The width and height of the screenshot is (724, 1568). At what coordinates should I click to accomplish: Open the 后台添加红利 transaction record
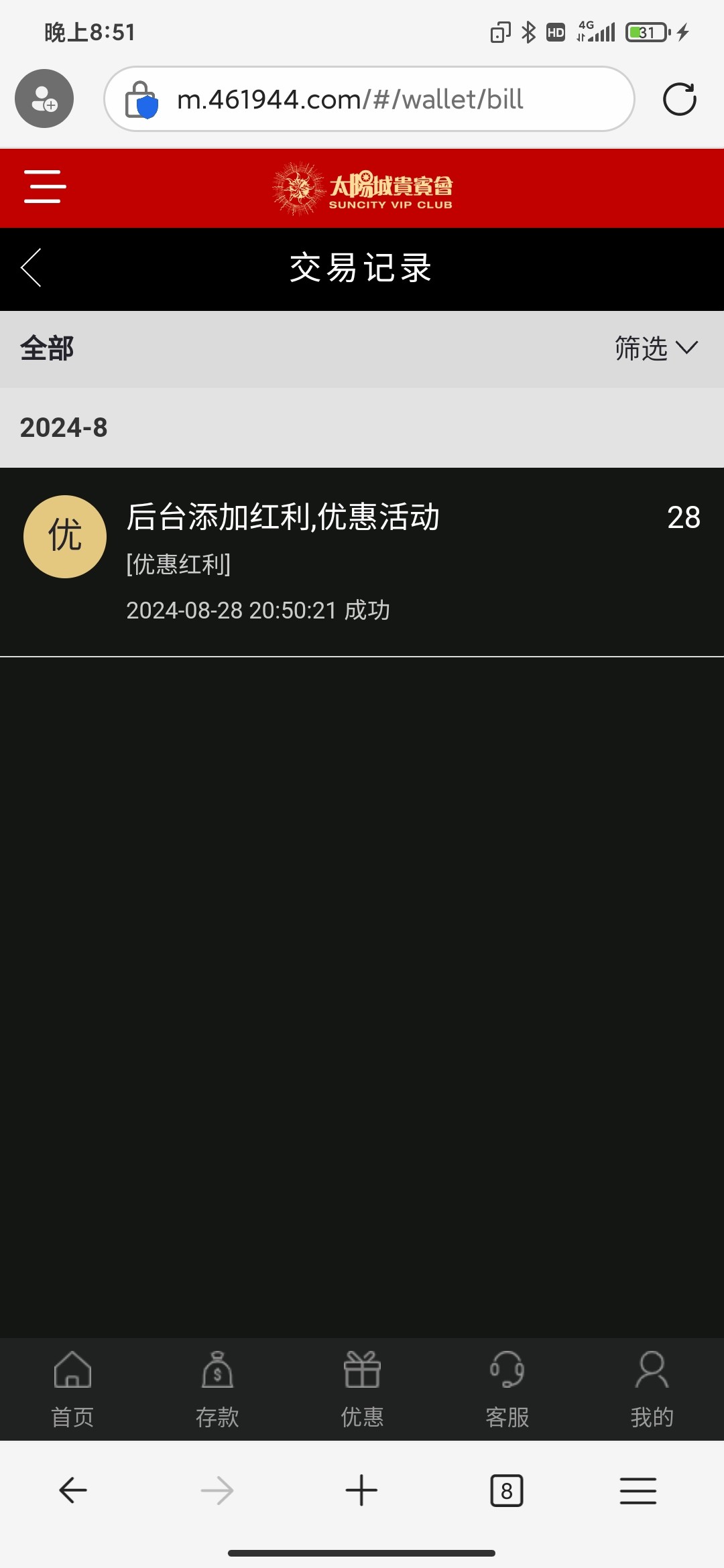coord(362,562)
